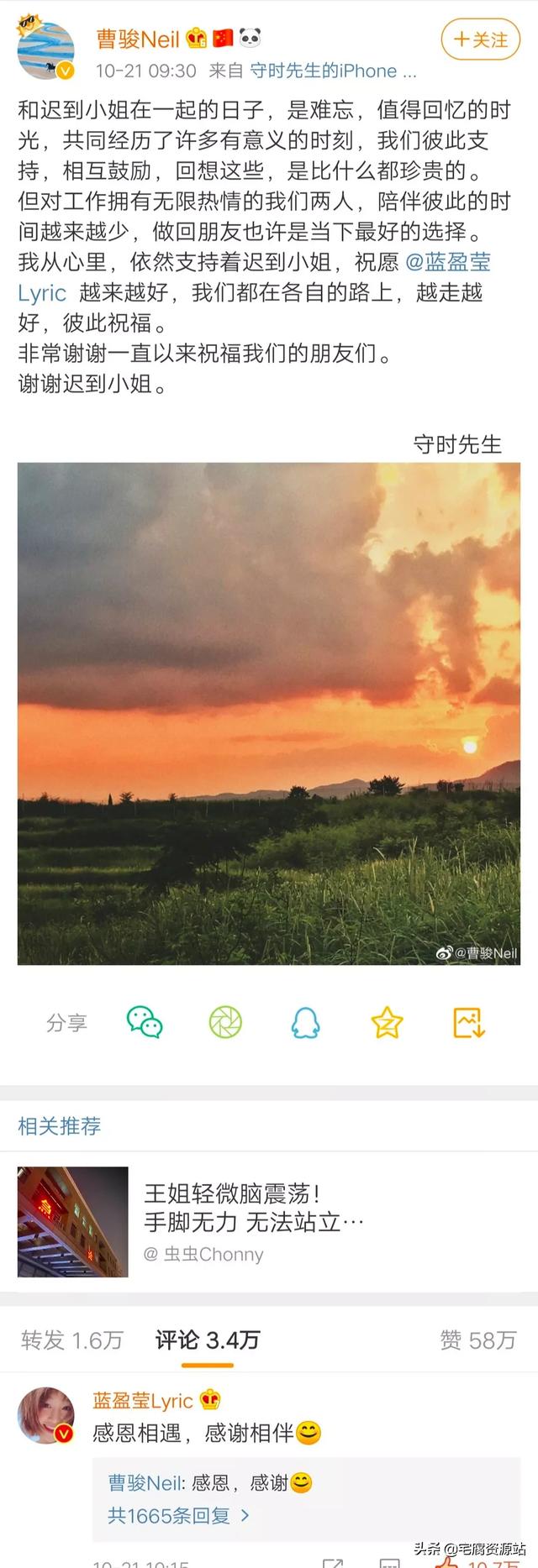Switch to the 转发 1.6万 tab

pos(72,1340)
